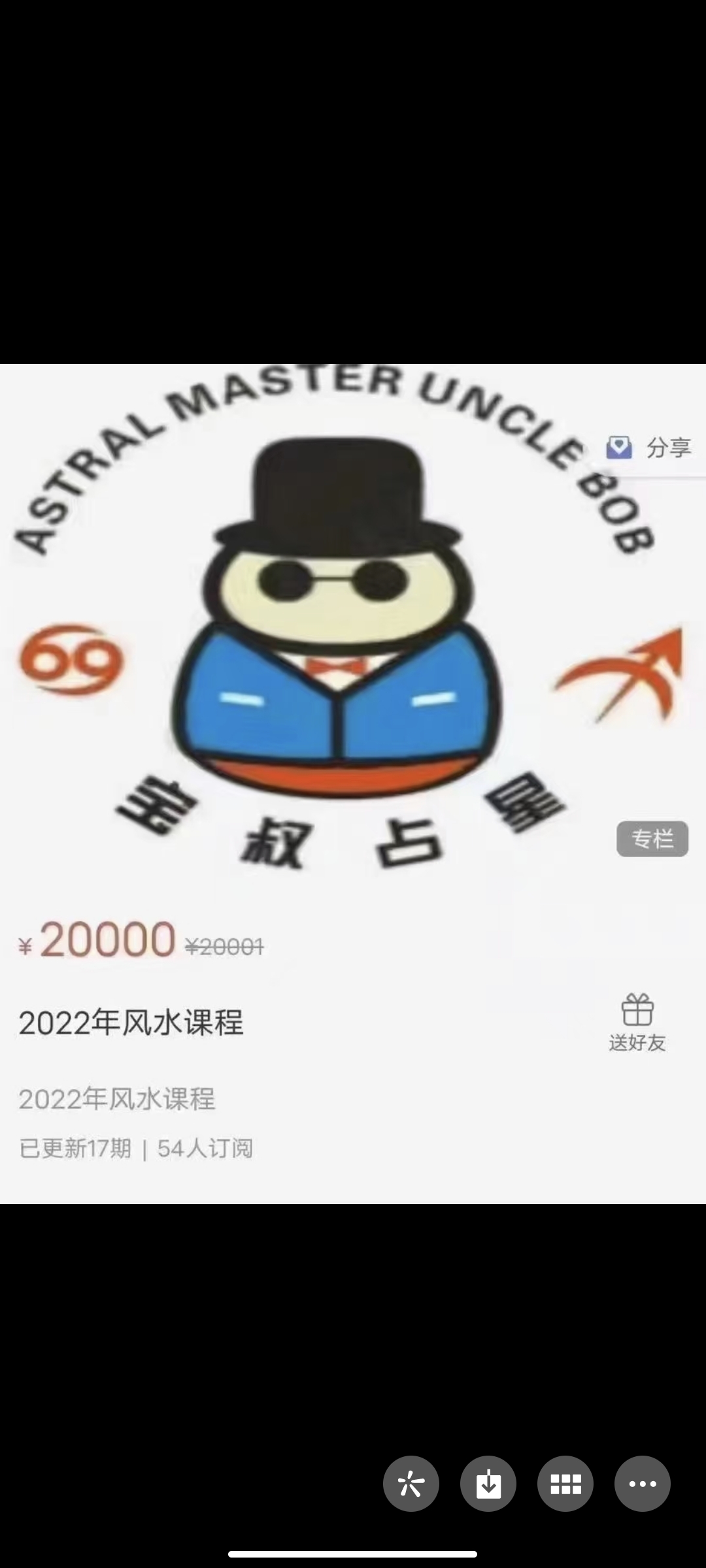Tap the envelope icon next to 分享
The image size is (706, 1568).
click(618, 448)
